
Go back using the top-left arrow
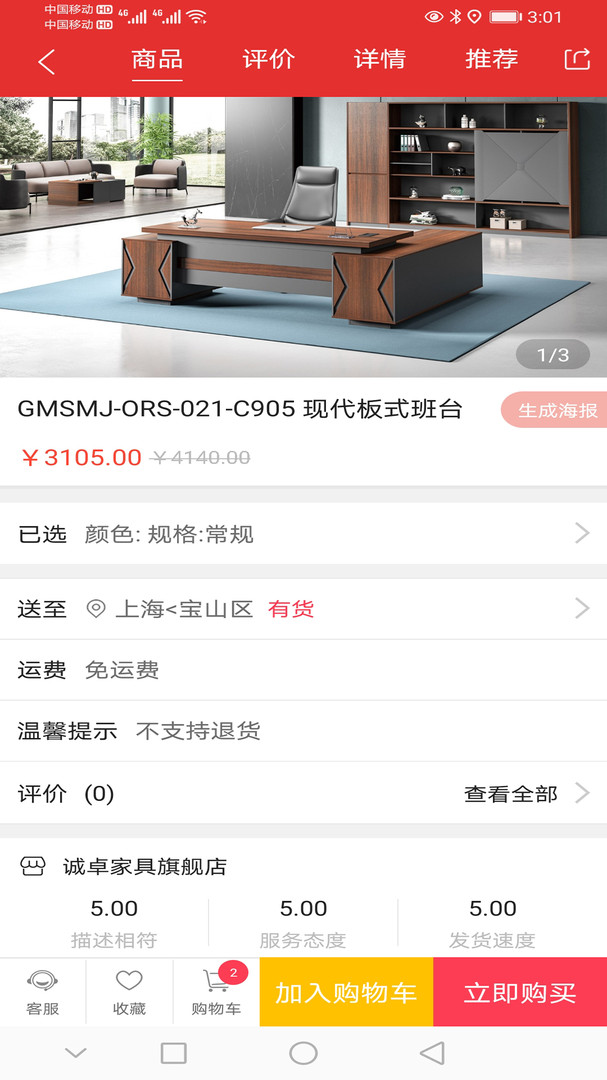(x=46, y=62)
